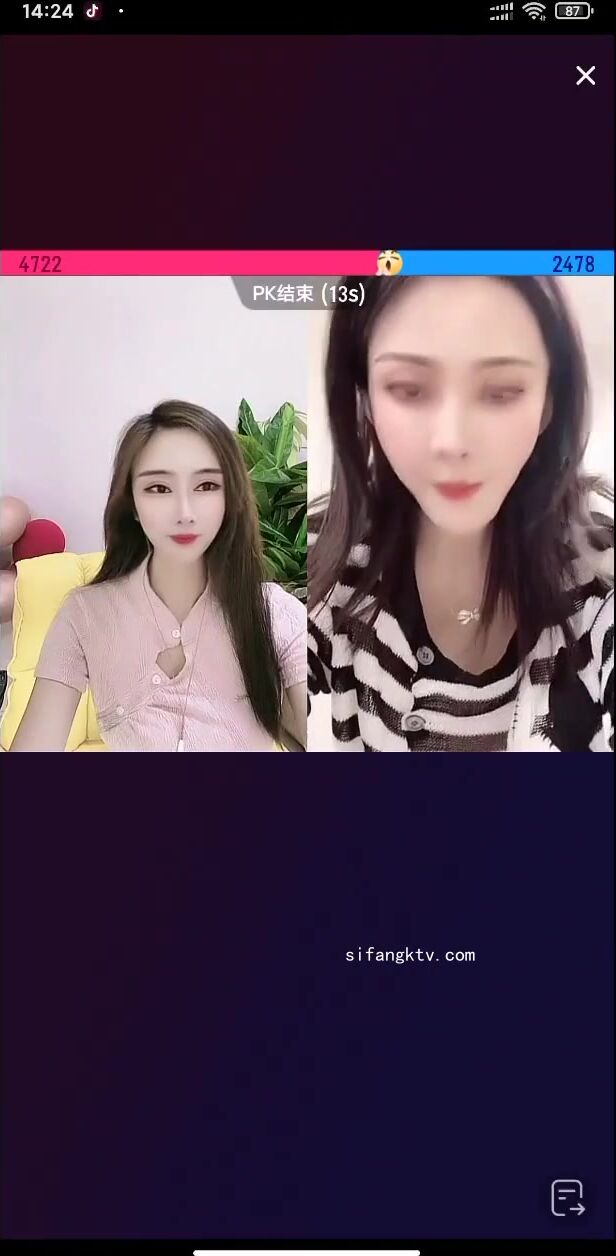Close the live PK stream
The height and width of the screenshot is (1256, 616).
pos(585,76)
